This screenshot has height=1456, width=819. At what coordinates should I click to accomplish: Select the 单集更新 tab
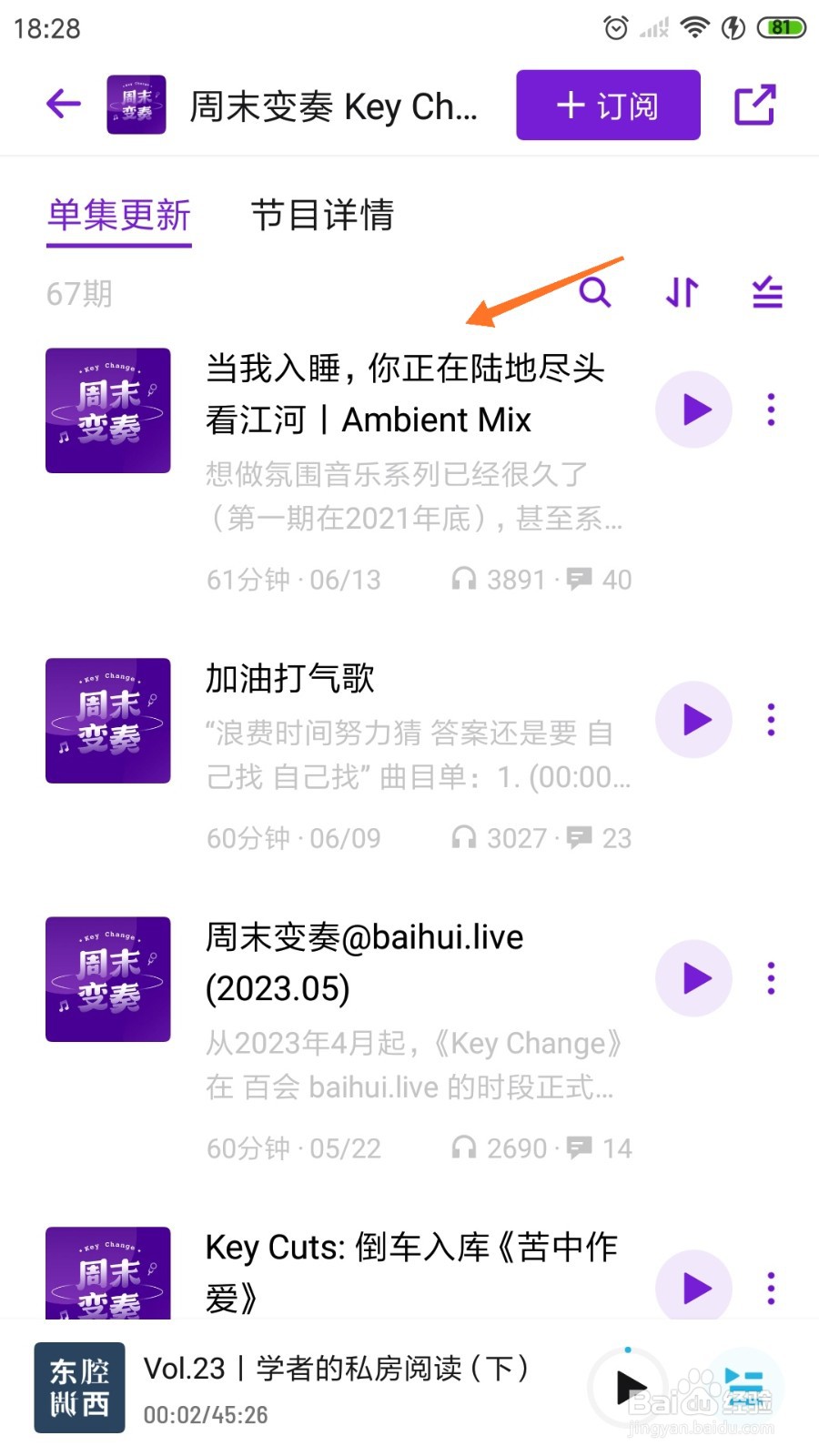coord(119,216)
